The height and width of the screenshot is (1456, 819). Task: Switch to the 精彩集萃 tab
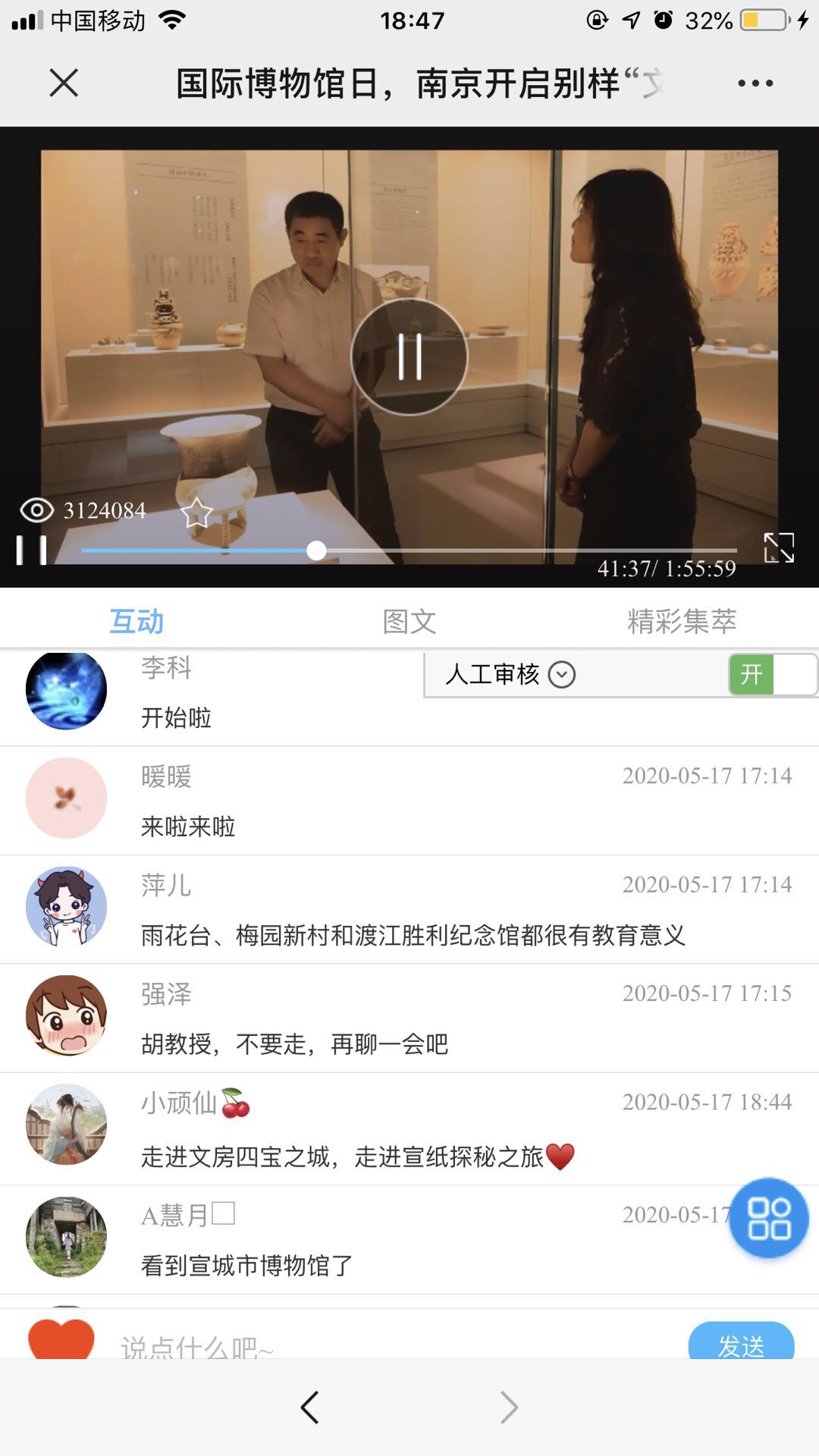tap(681, 621)
